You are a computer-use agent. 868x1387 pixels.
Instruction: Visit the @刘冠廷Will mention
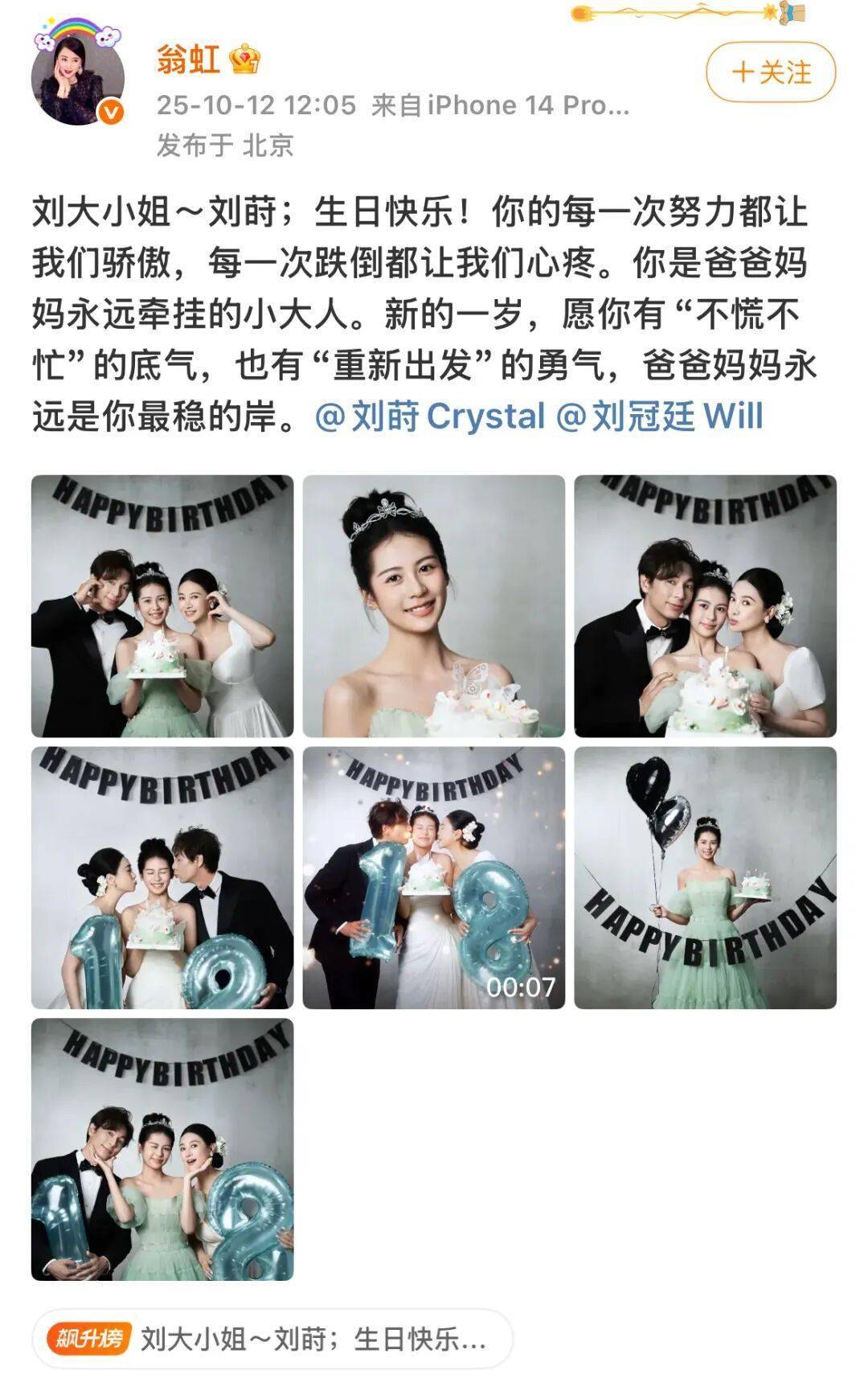(x=659, y=417)
